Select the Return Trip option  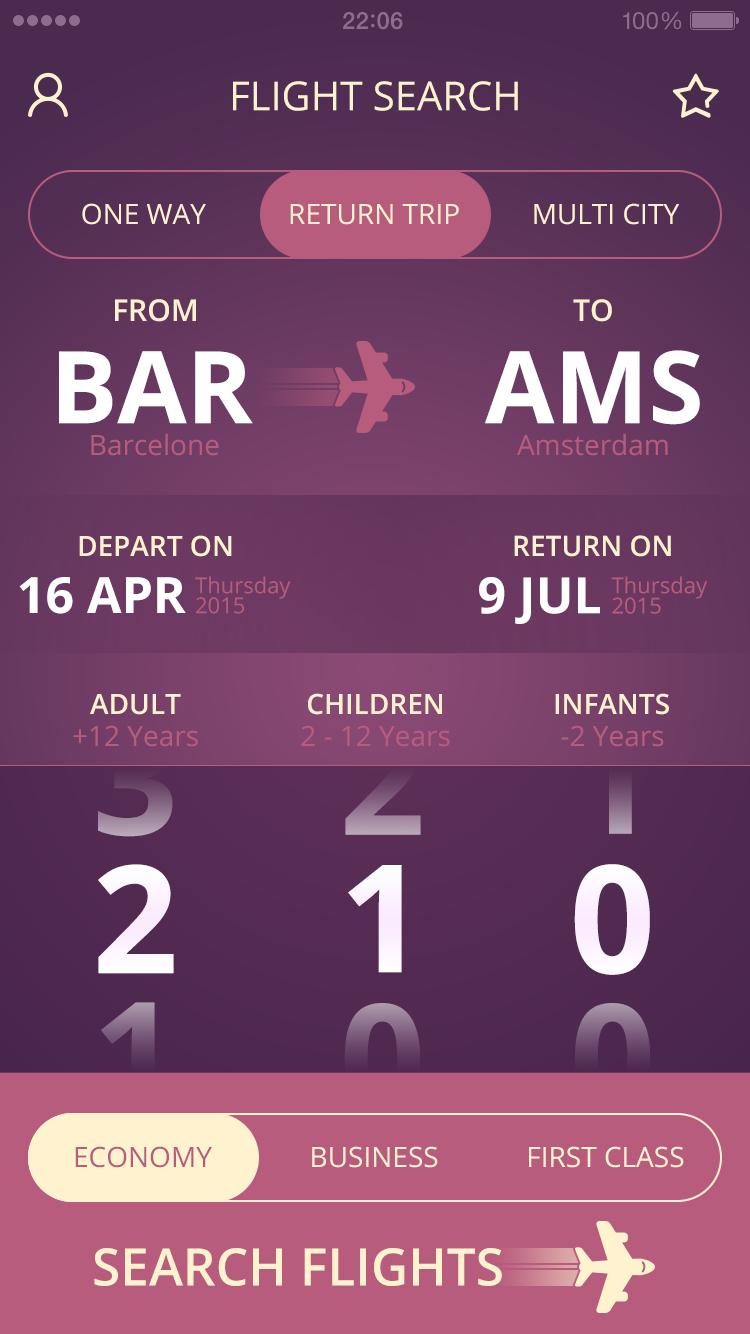(x=374, y=214)
